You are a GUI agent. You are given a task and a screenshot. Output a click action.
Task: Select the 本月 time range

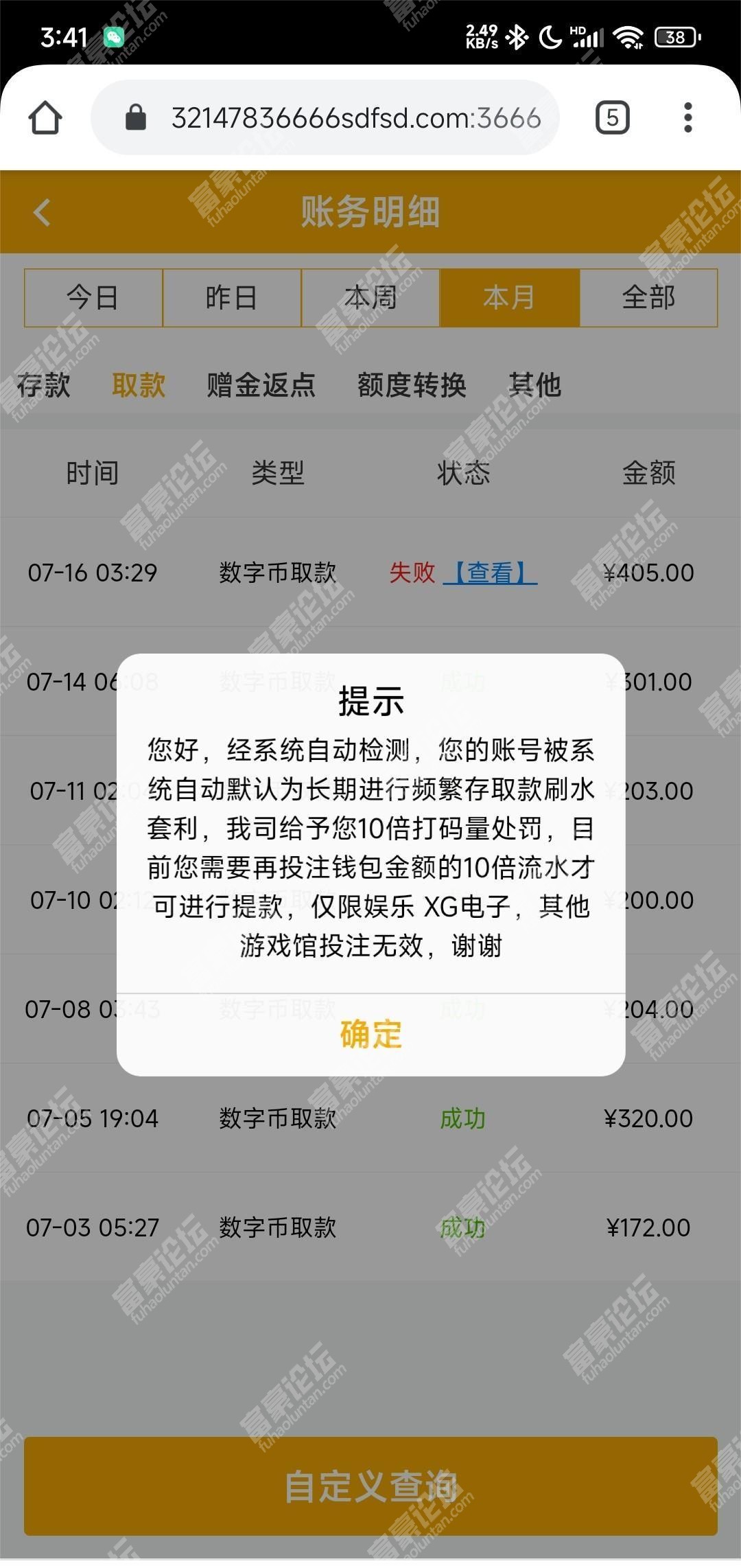click(510, 298)
